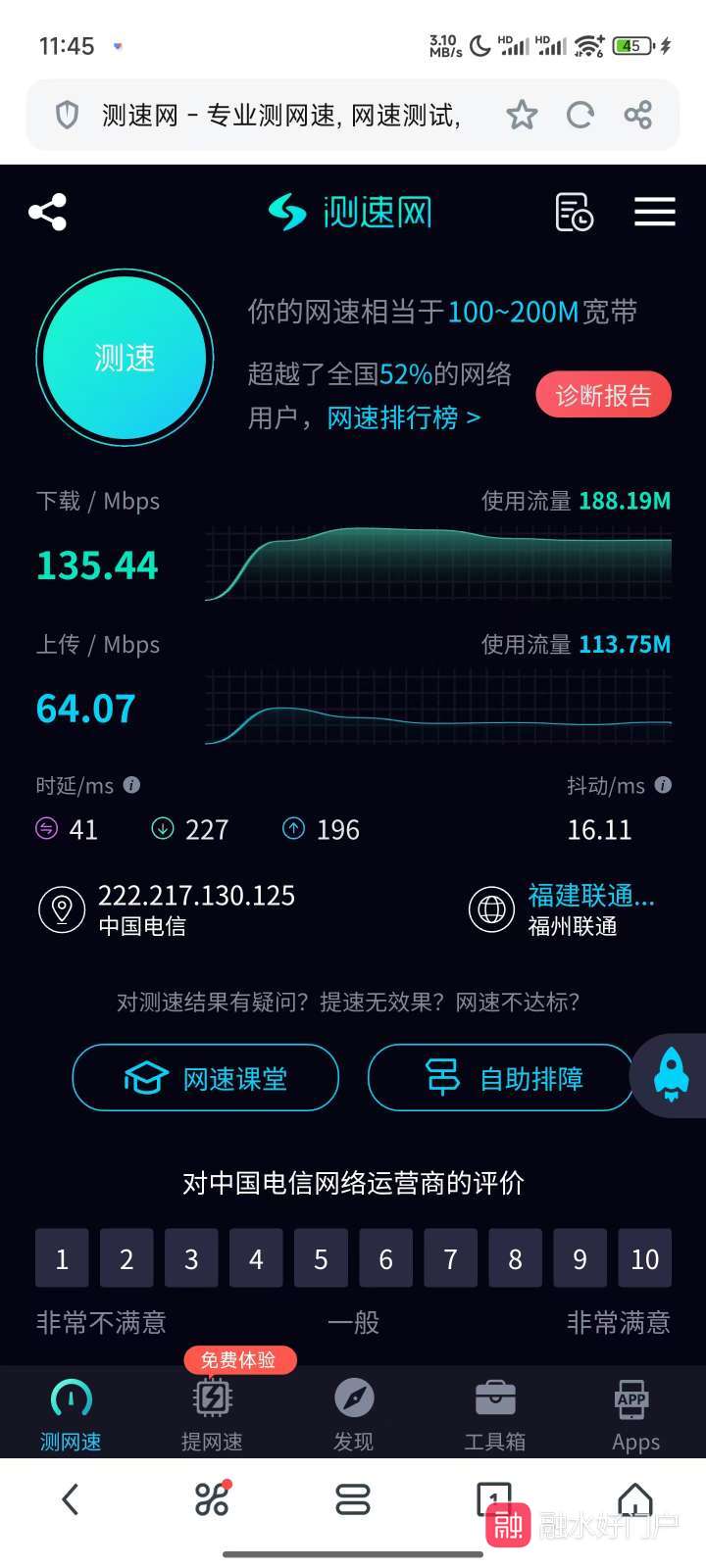The width and height of the screenshot is (706, 1568).
Task: Bookmark this page with the star icon
Action: (522, 116)
